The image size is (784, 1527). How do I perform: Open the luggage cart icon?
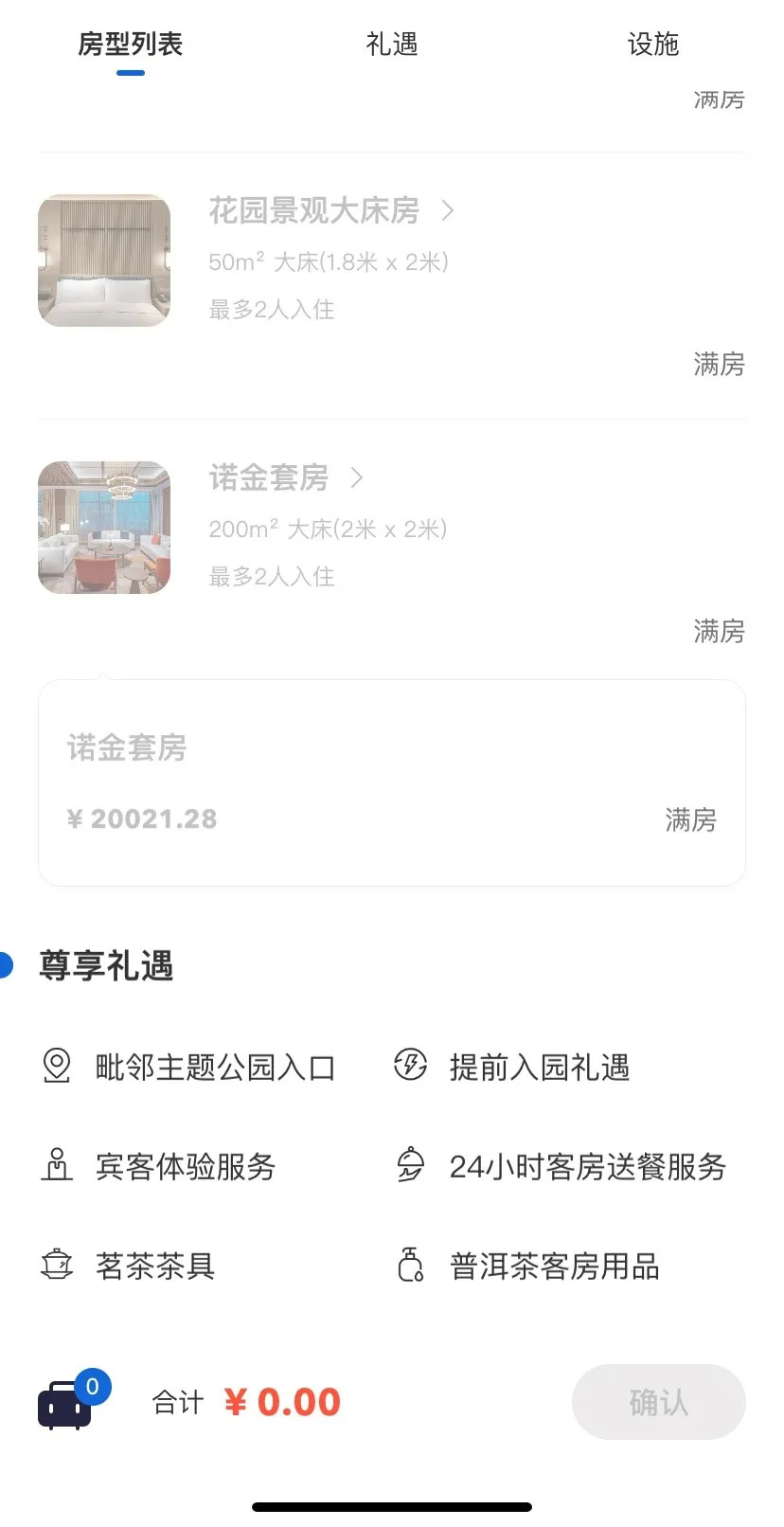point(66,1404)
